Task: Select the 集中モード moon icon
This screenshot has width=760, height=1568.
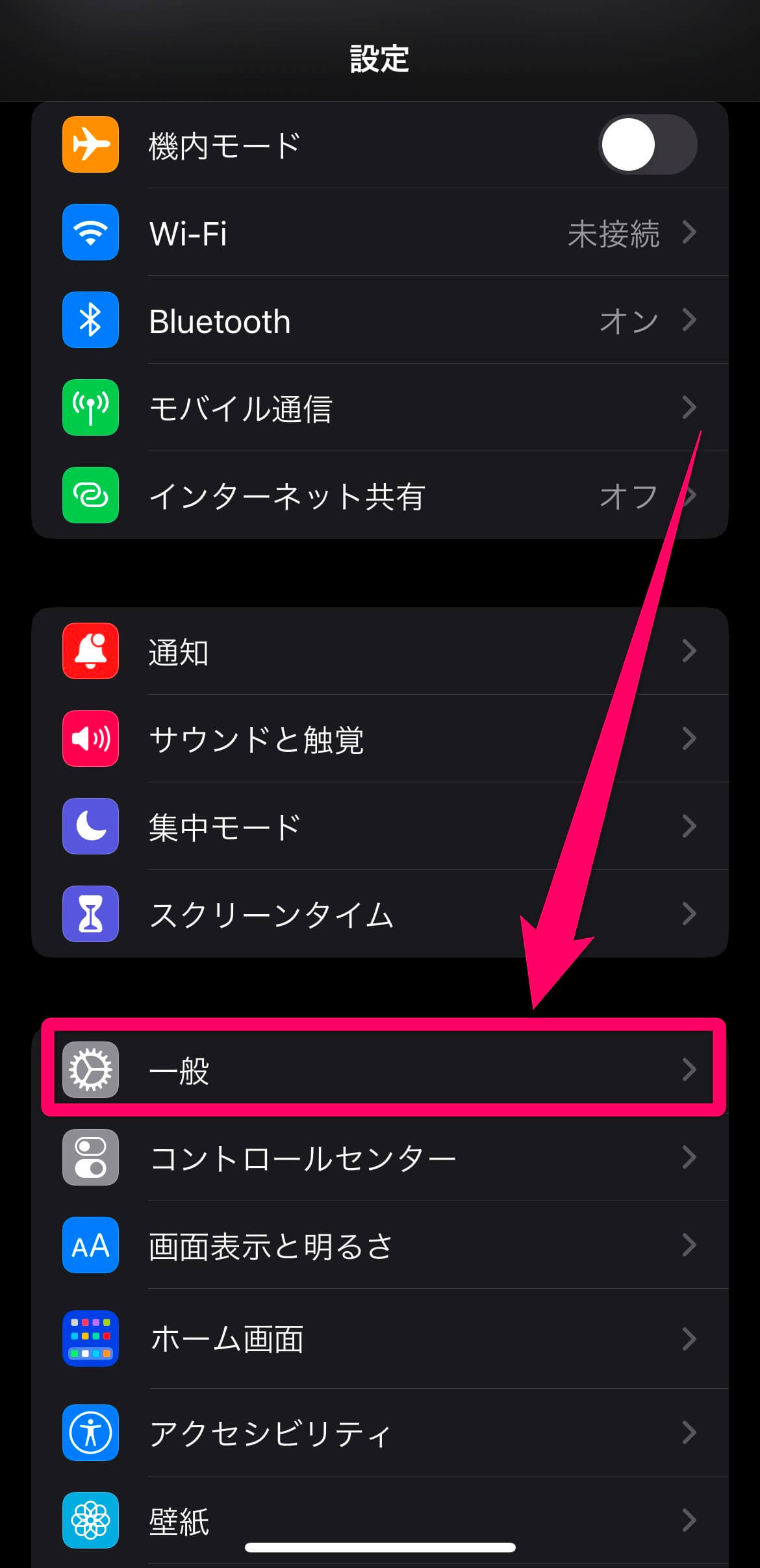Action: (x=90, y=827)
